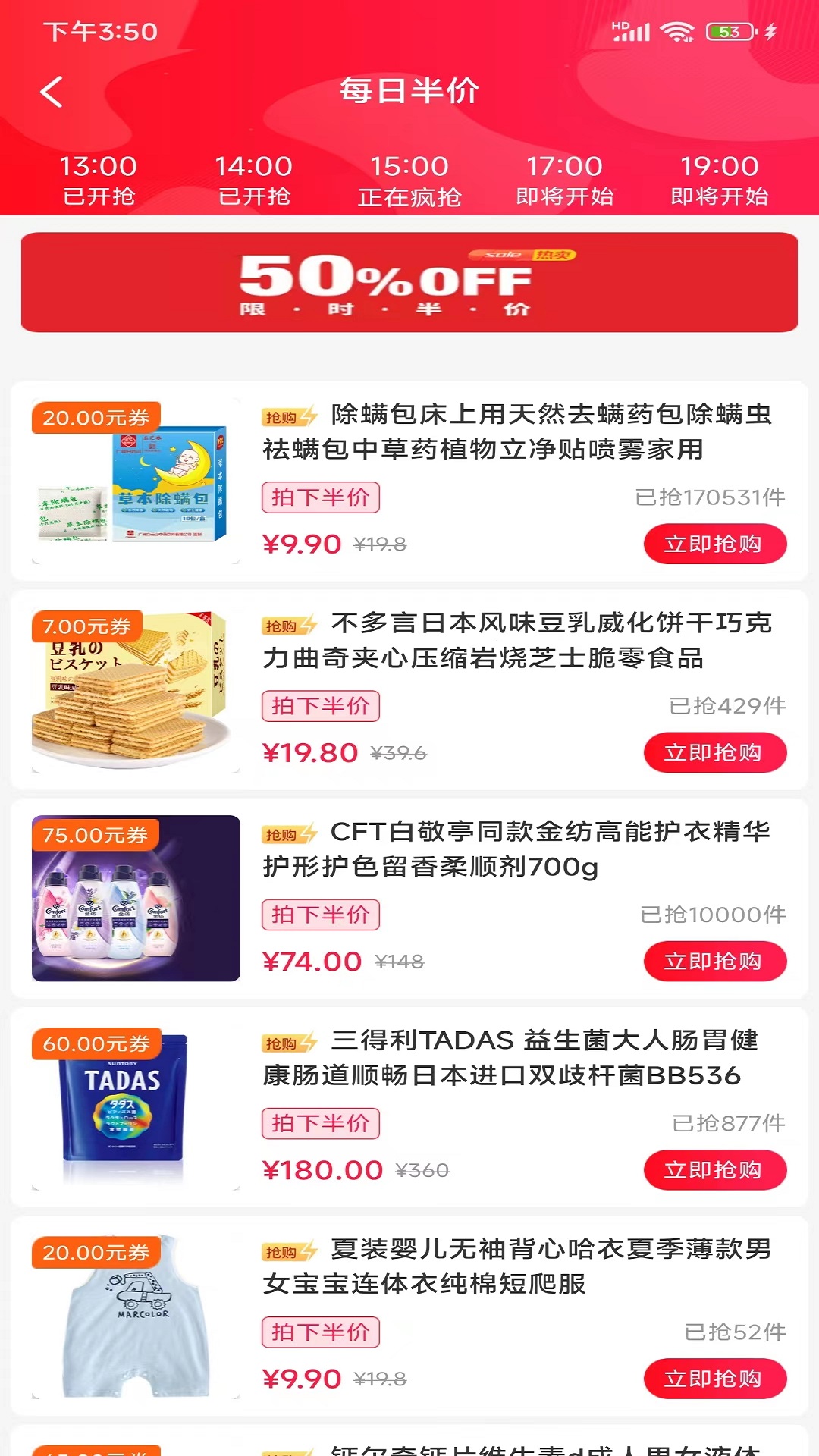
Task: Buy the 豆乳威化饼干 with 立即抢购
Action: (714, 752)
